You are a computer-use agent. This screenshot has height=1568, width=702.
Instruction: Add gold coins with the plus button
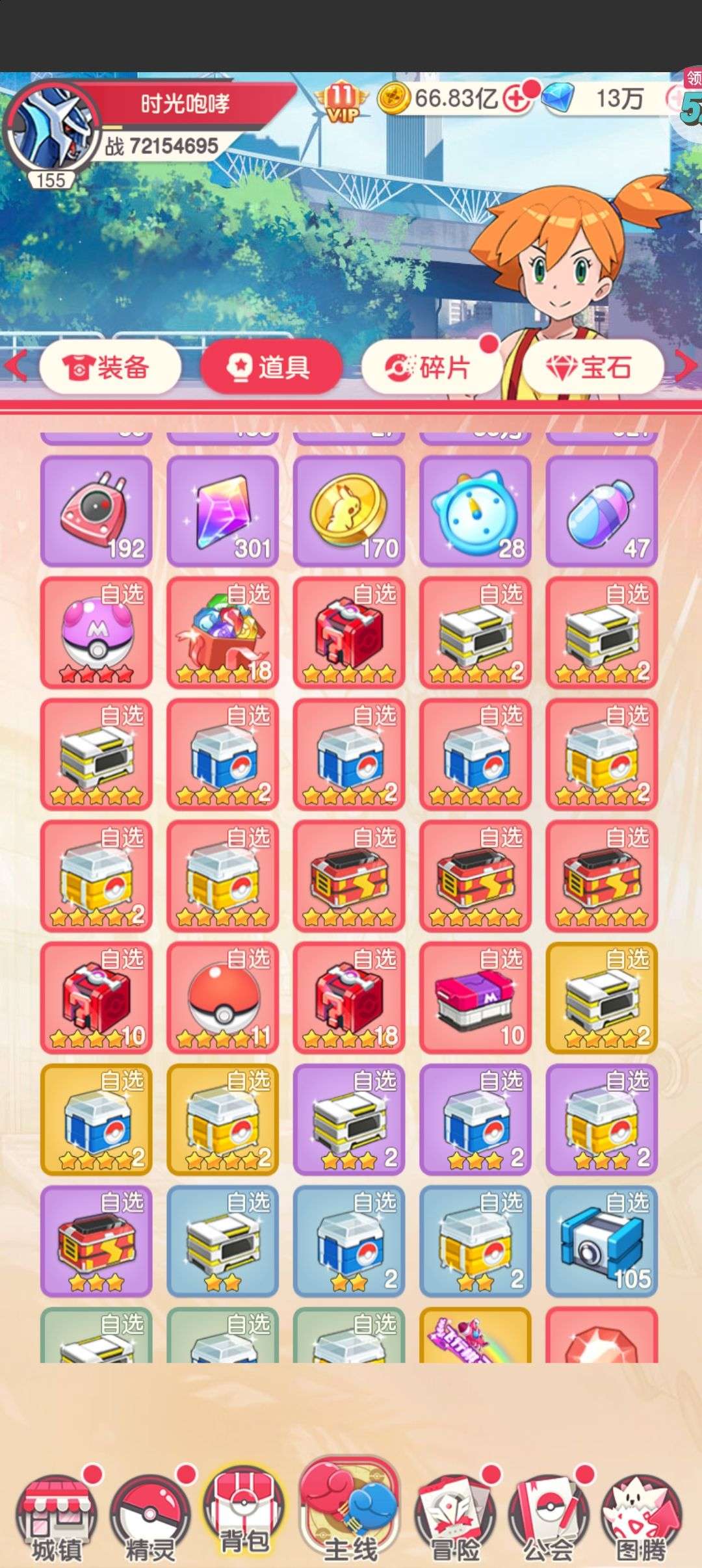point(517,99)
